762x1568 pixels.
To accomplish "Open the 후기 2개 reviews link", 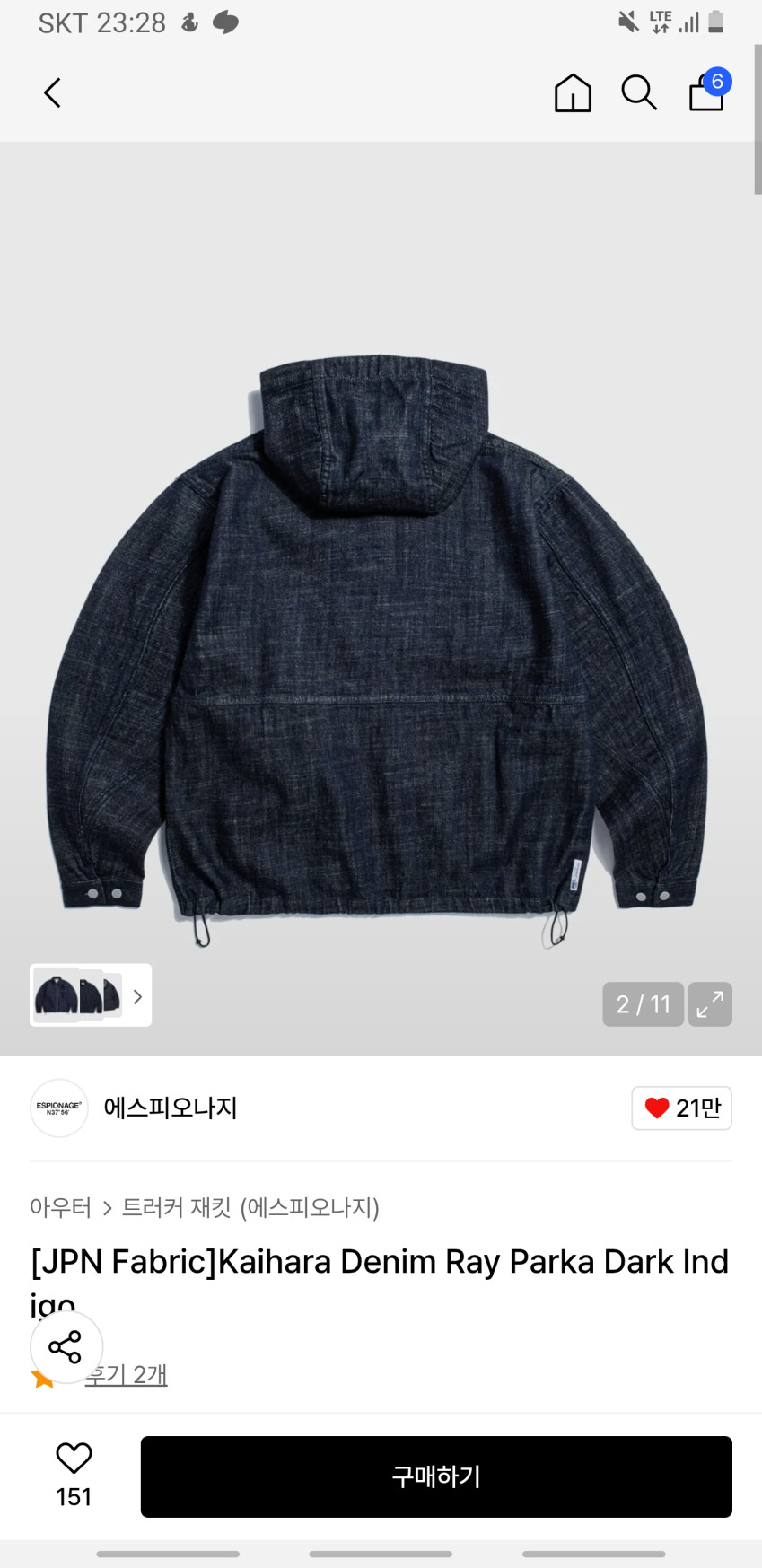I will coord(127,1374).
